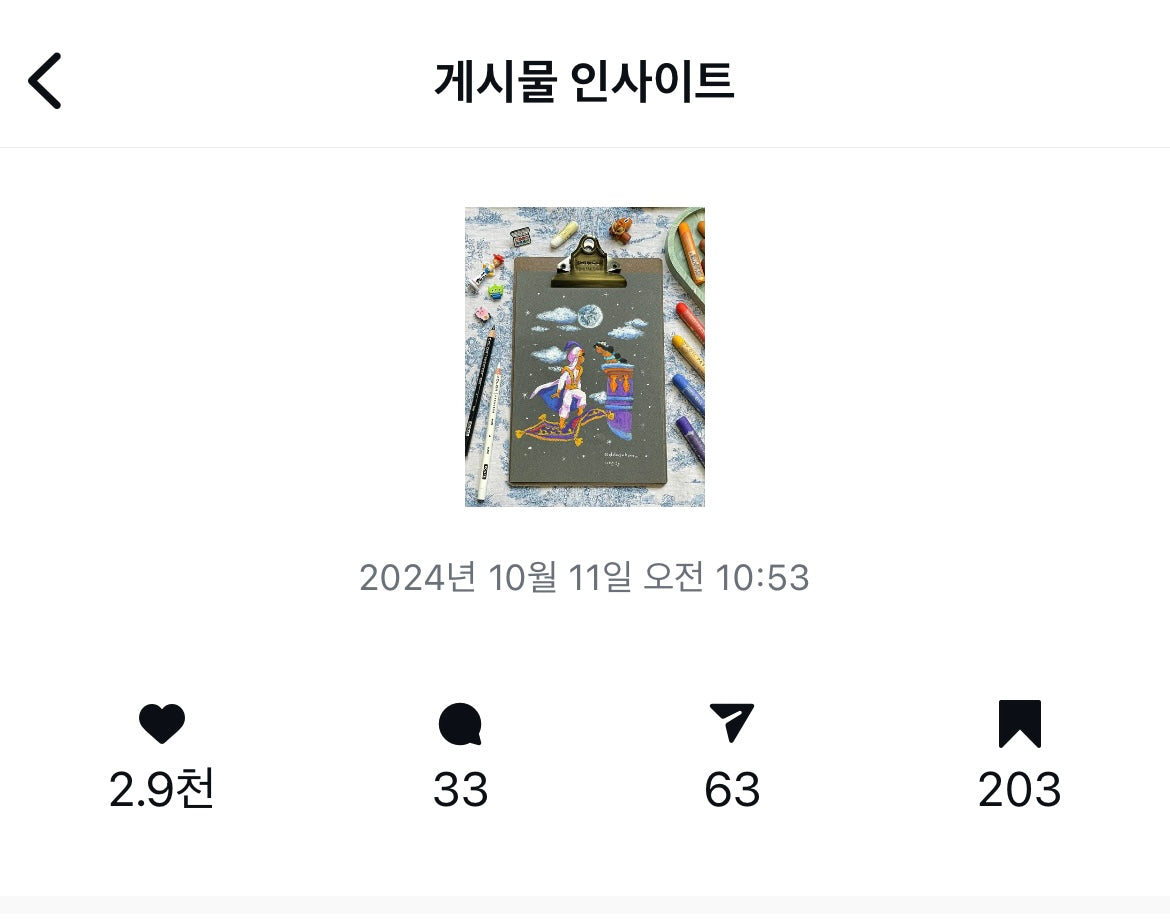Viewport: 1170px width, 919px height.
Task: Go back from 게시물 인사이트
Action: [45, 81]
